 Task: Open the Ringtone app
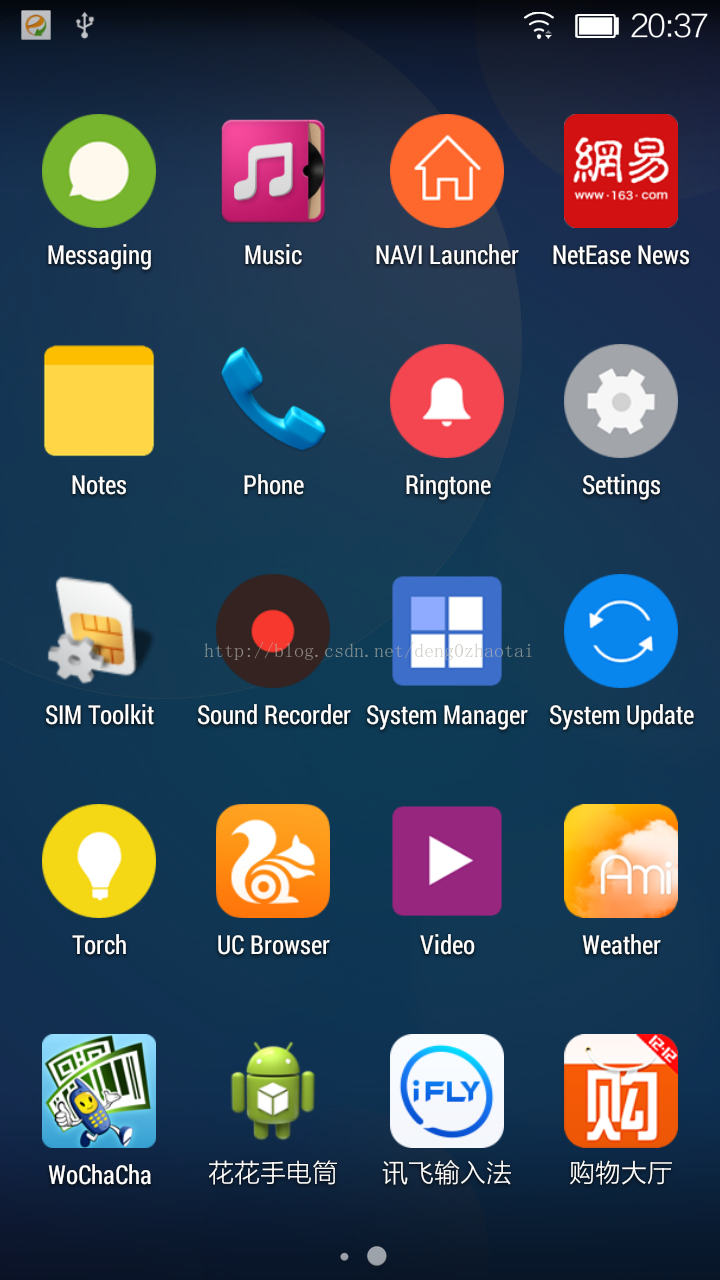447,401
